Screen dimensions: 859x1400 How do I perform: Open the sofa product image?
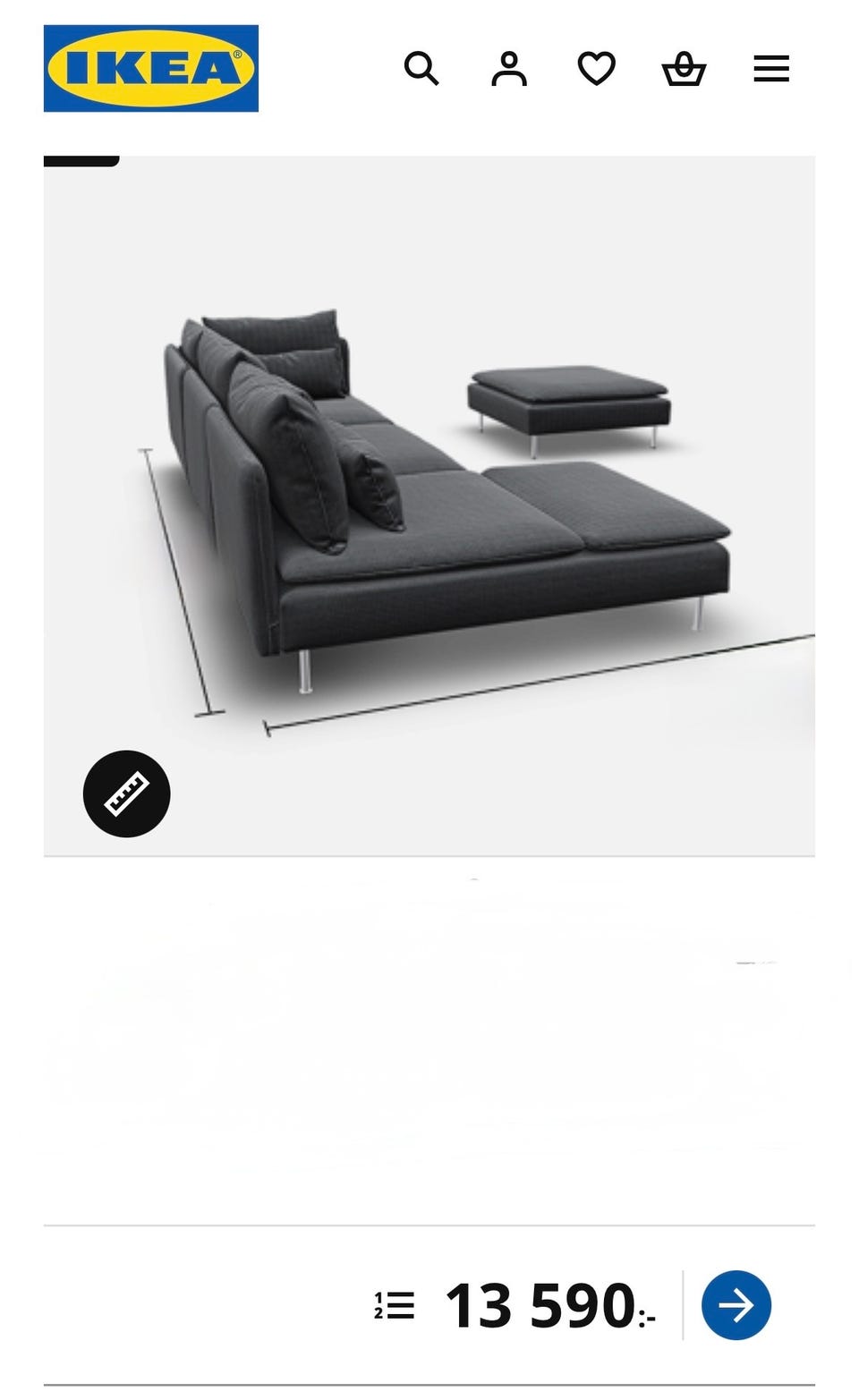pyautogui.click(x=429, y=505)
